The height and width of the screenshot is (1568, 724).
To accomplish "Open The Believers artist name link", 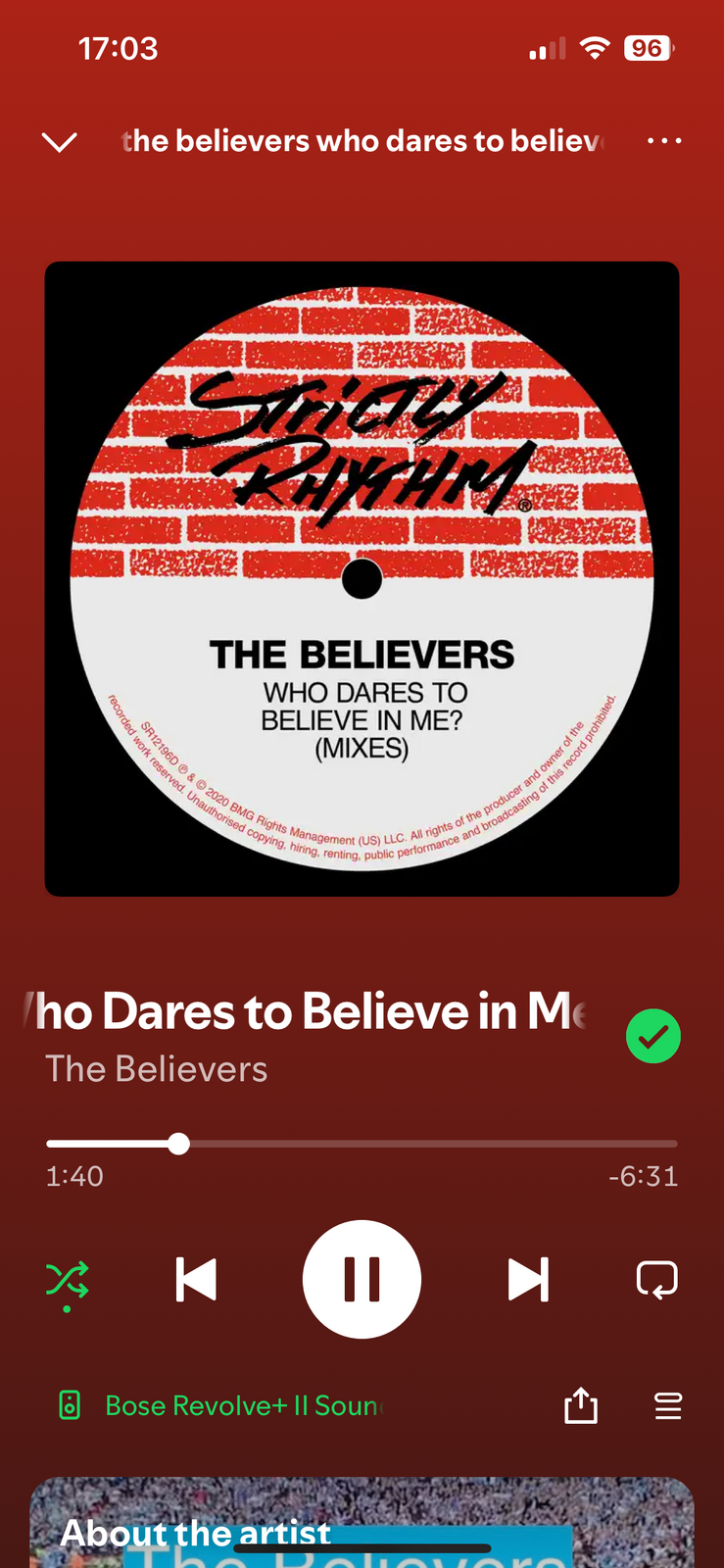I will click(x=157, y=1069).
